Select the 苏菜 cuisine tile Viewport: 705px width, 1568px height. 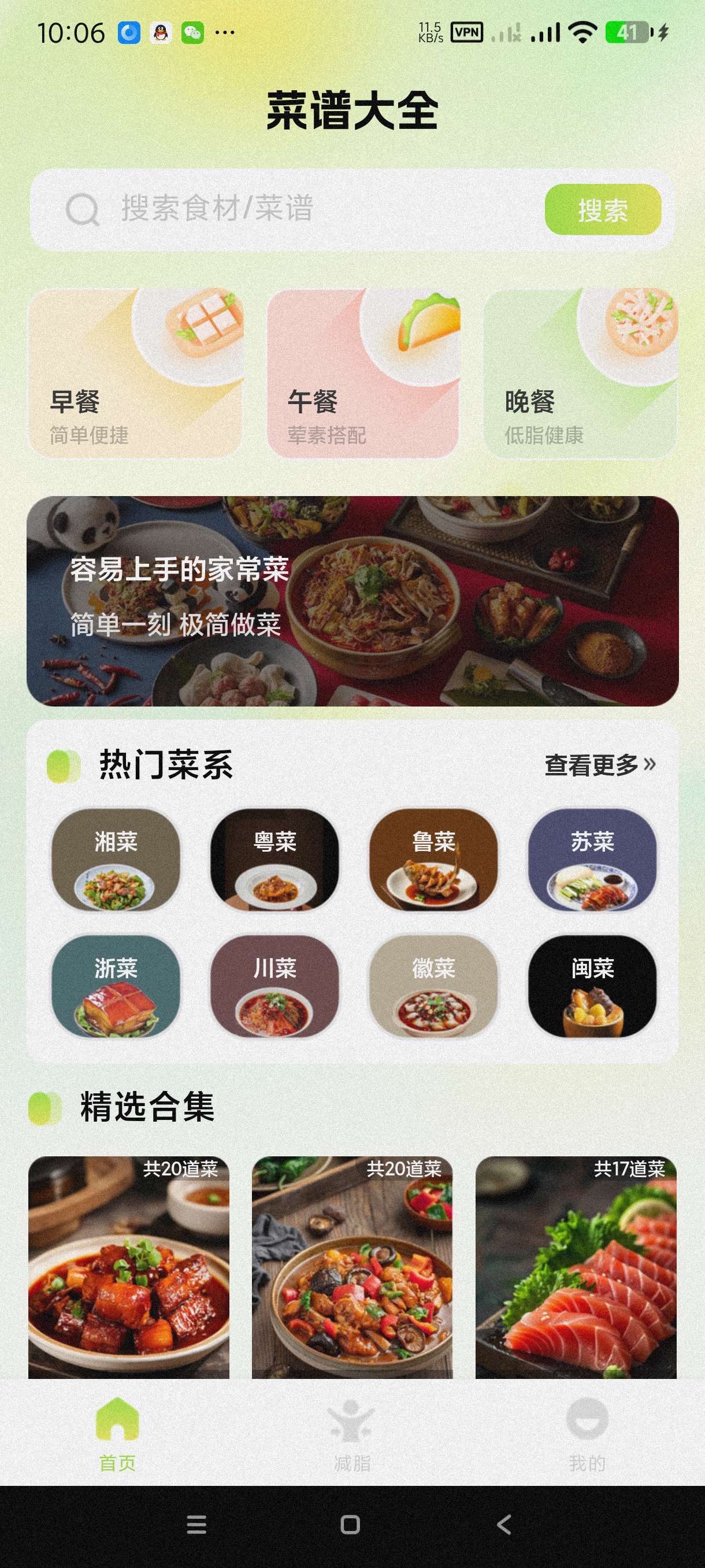click(x=592, y=860)
